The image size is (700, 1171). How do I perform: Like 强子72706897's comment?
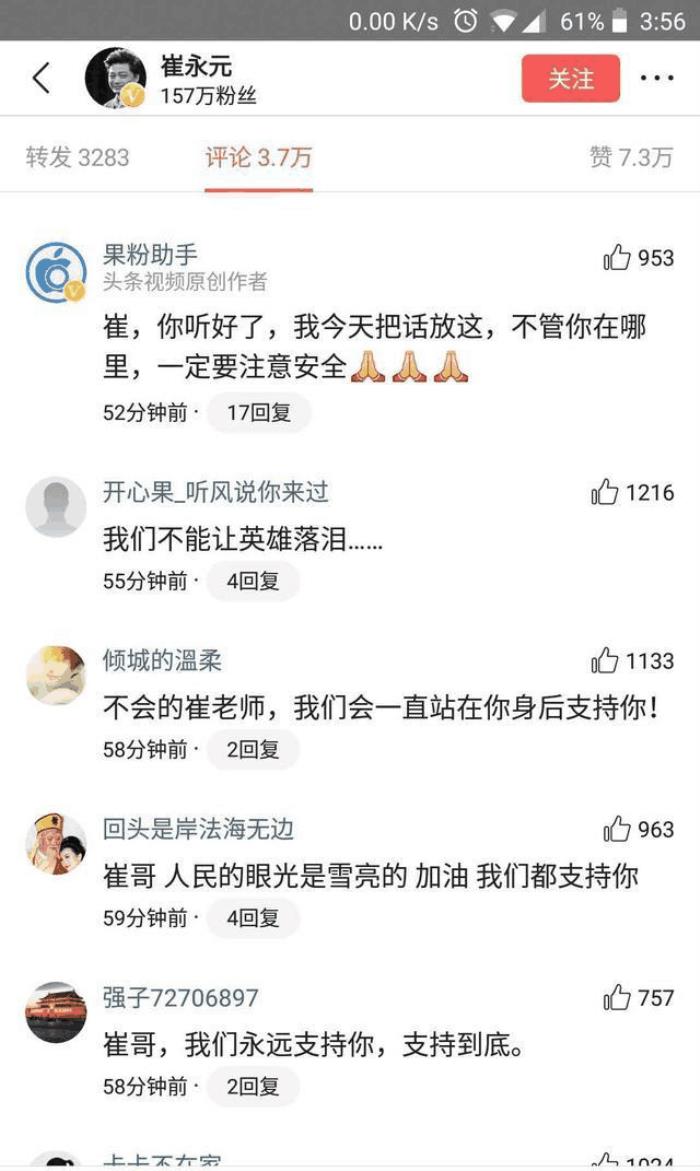[617, 997]
